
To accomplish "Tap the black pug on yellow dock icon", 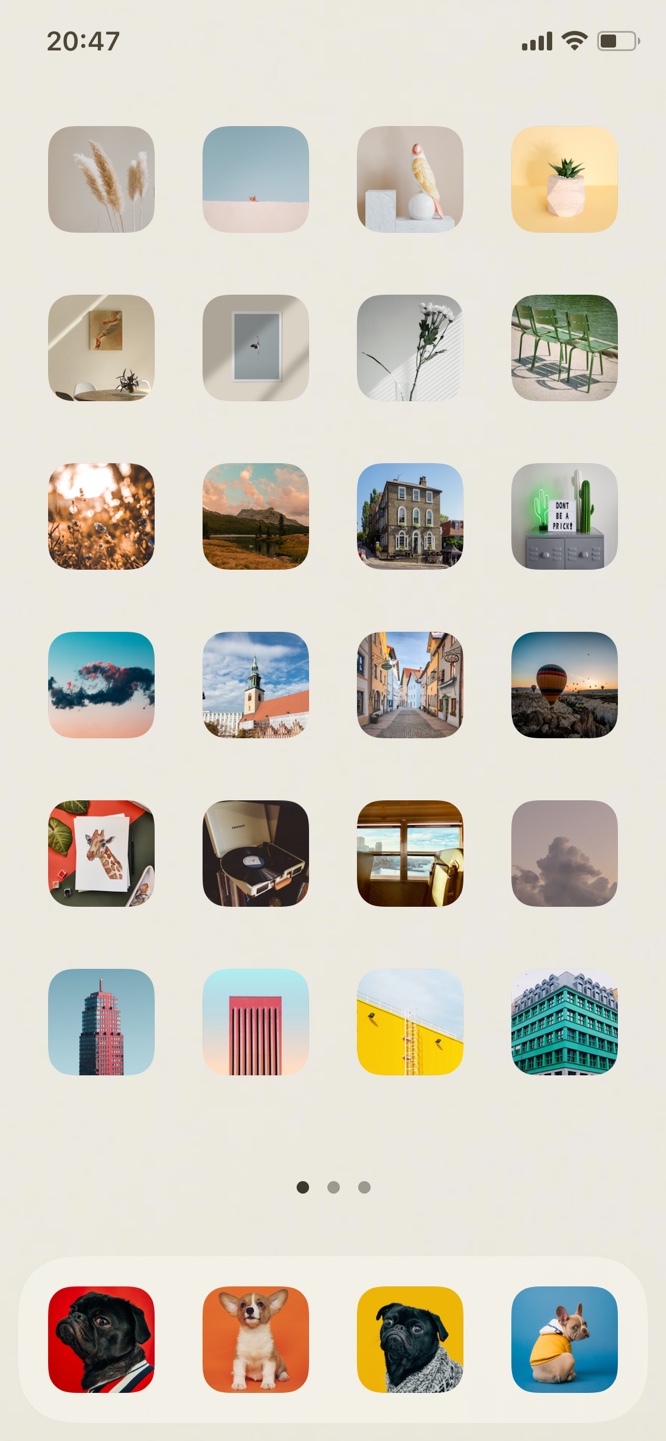I will (410, 1339).
